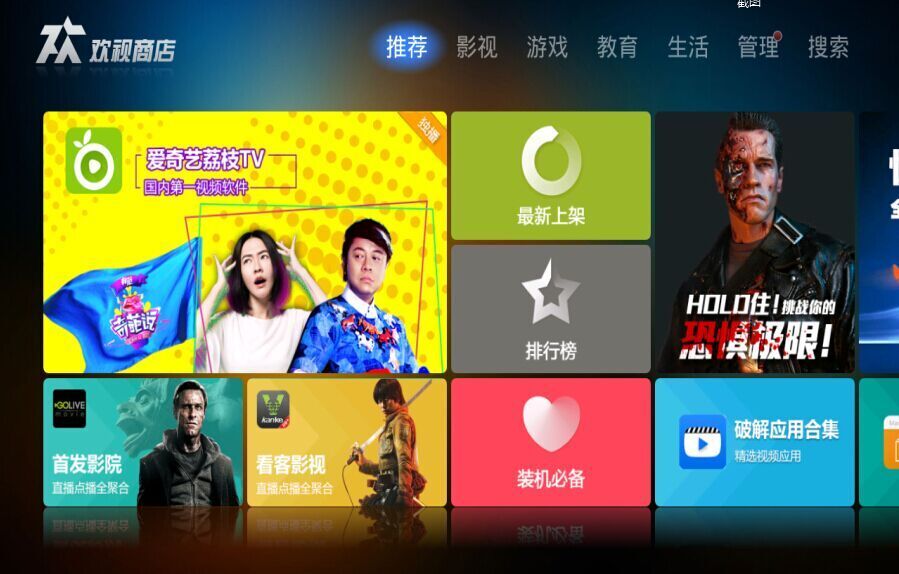The height and width of the screenshot is (574, 899).
Task: Open the 看客影视 card
Action: (346, 441)
